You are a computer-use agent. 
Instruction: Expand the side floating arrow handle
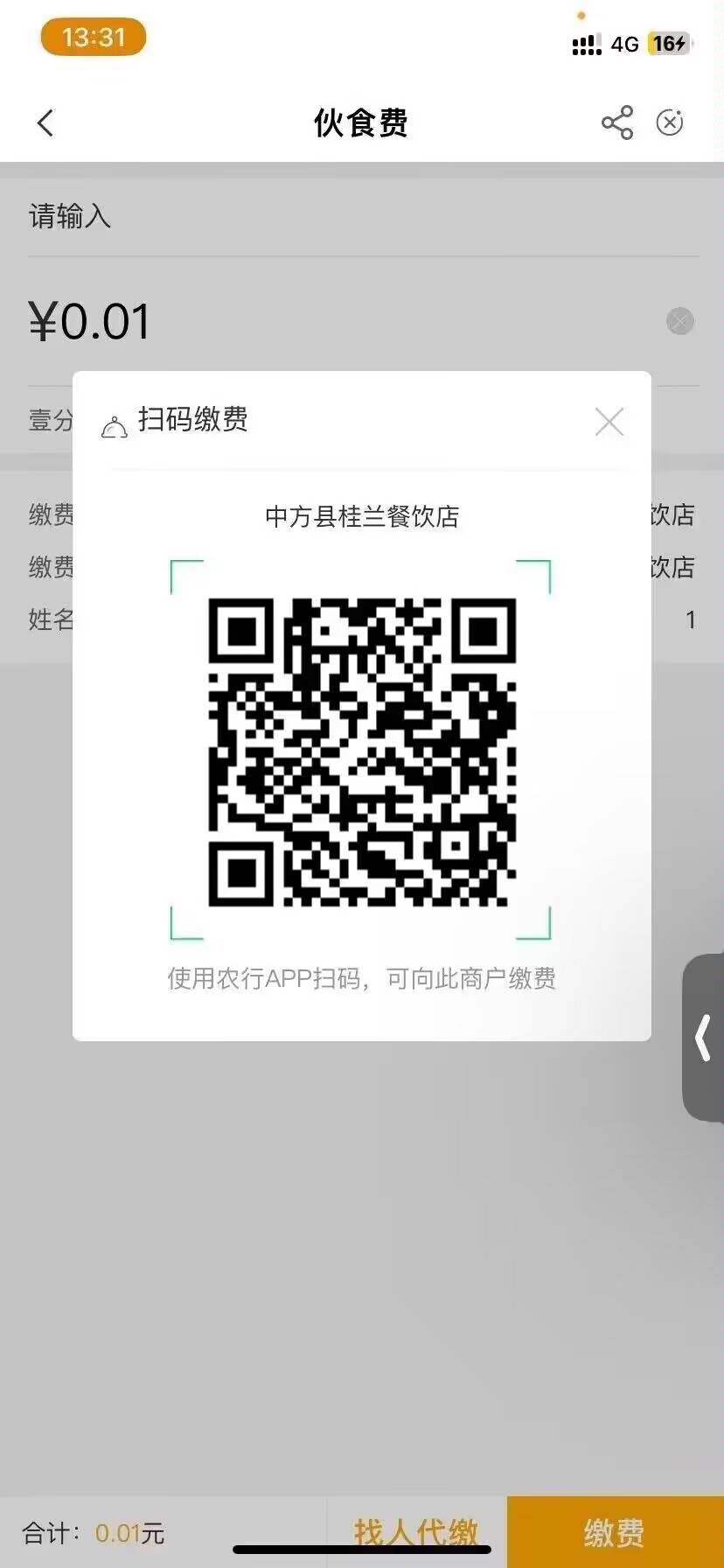(x=703, y=1038)
